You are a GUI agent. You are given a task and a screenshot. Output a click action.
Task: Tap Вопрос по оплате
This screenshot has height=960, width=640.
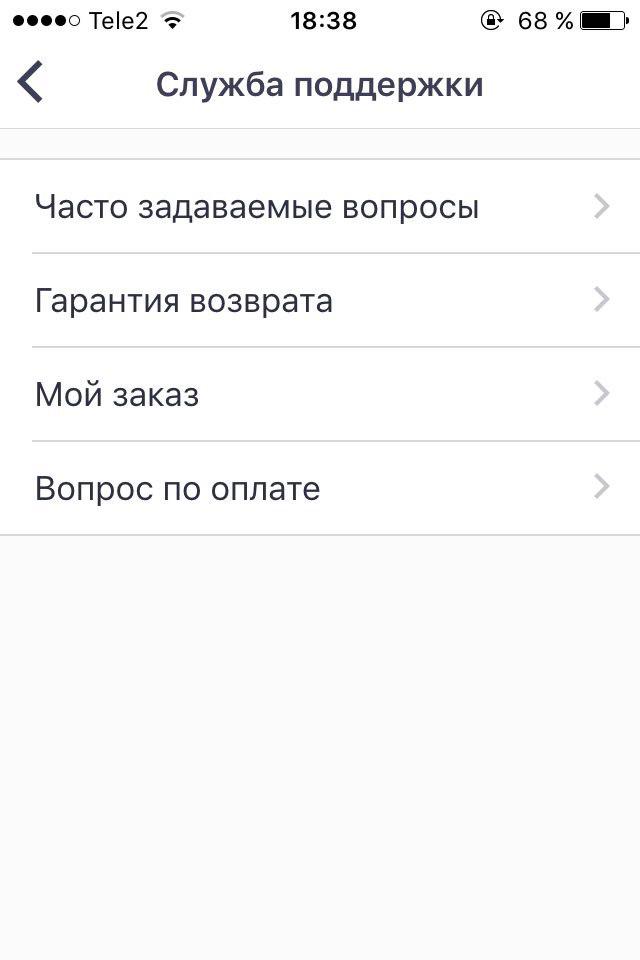[x=320, y=489]
